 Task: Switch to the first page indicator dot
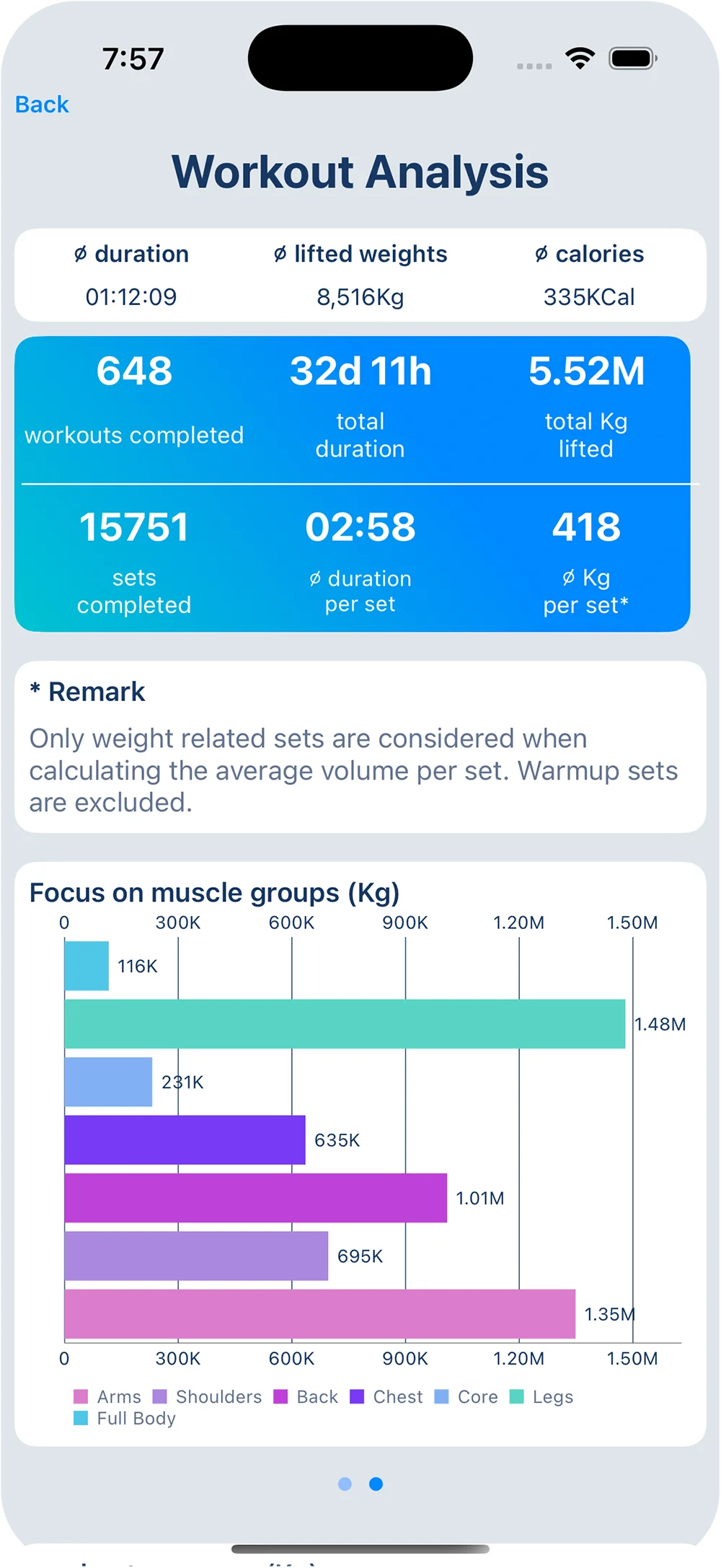[345, 1484]
